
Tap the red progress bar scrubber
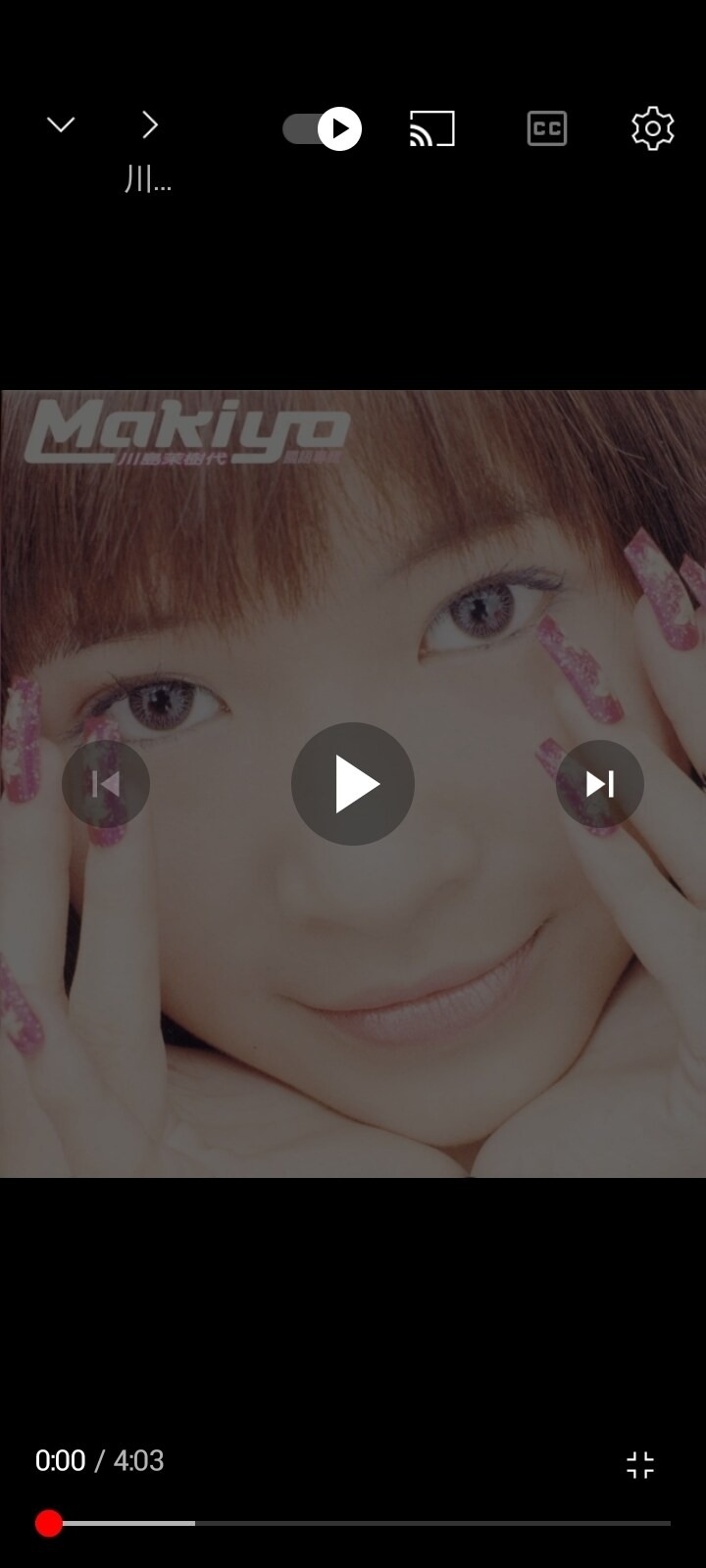pyautogui.click(x=49, y=1524)
